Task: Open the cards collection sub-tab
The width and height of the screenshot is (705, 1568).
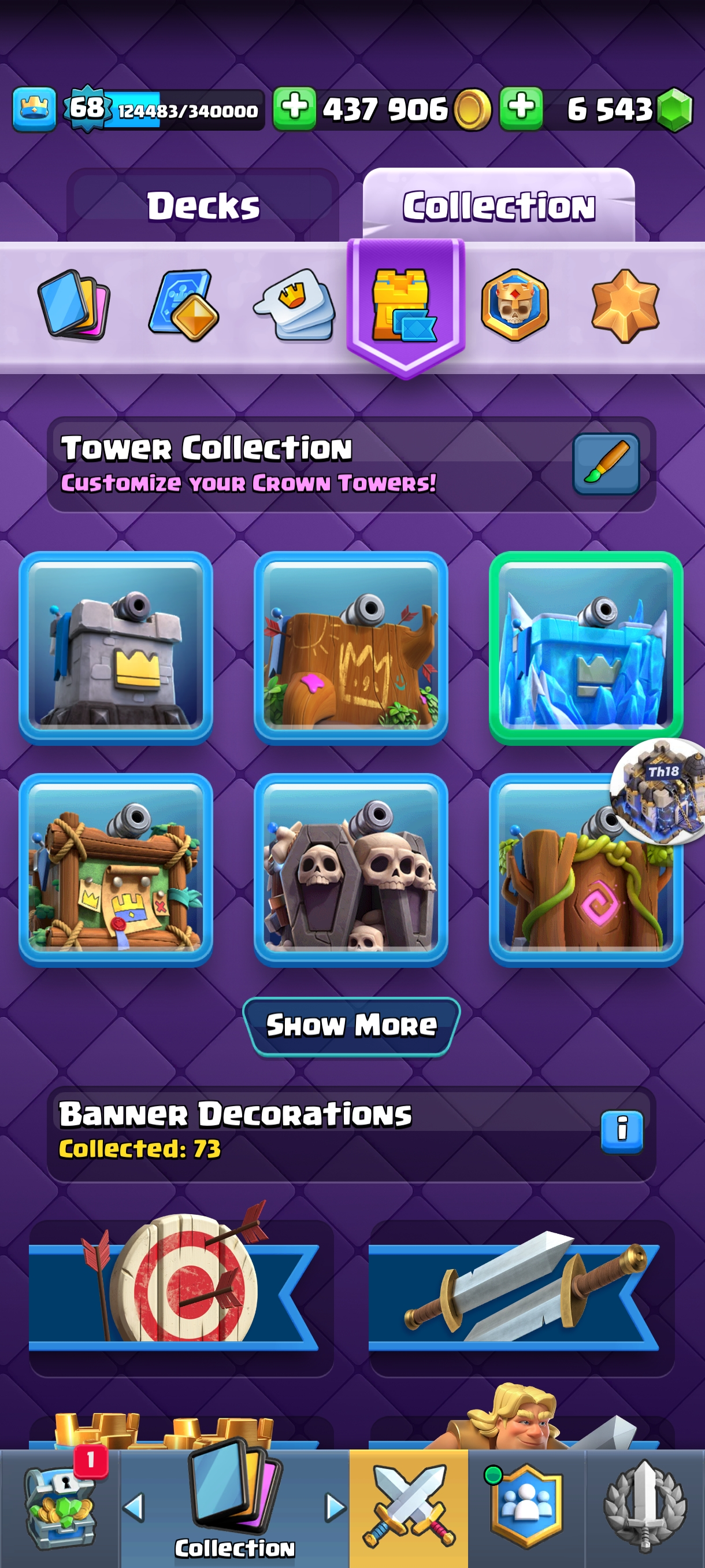Action: tap(73, 304)
